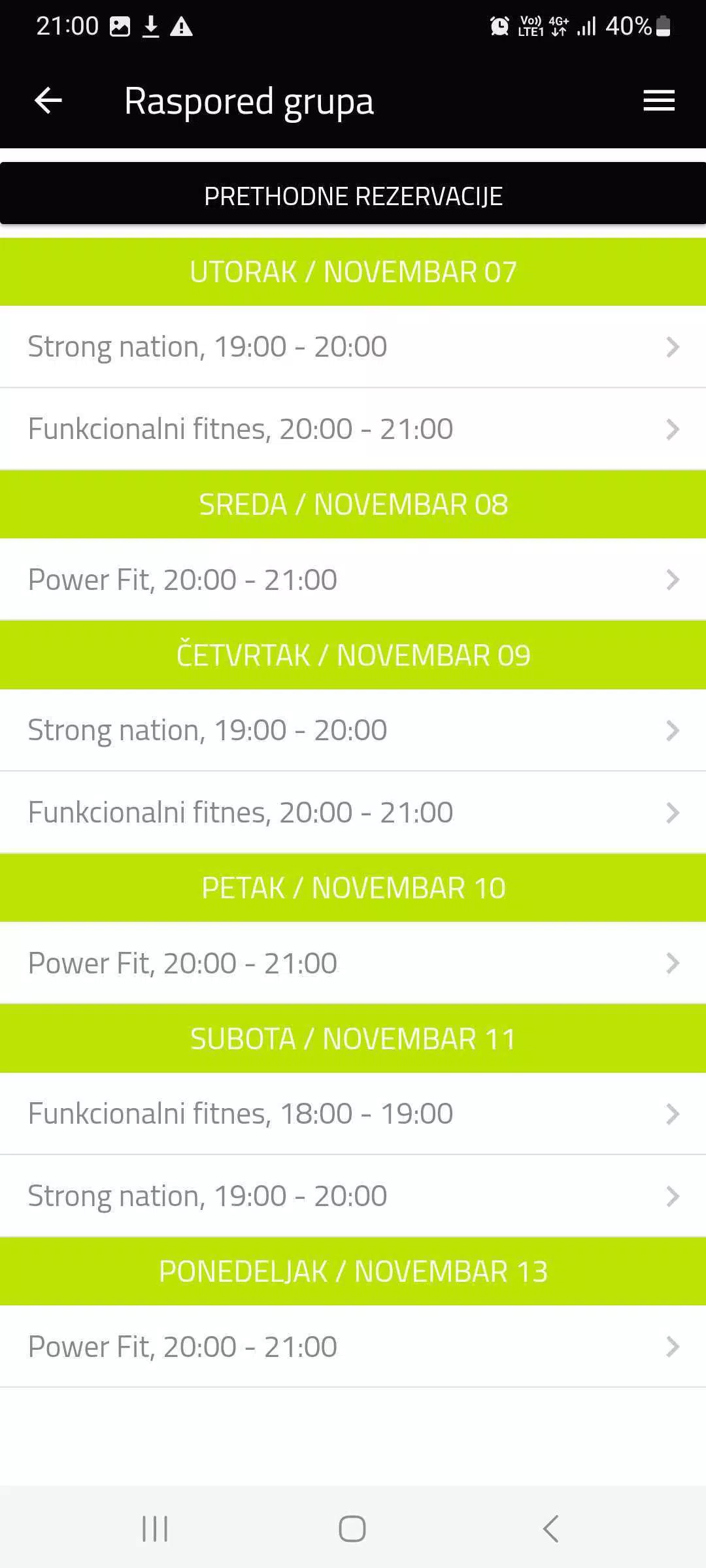Open the recent apps view

click(x=155, y=1529)
